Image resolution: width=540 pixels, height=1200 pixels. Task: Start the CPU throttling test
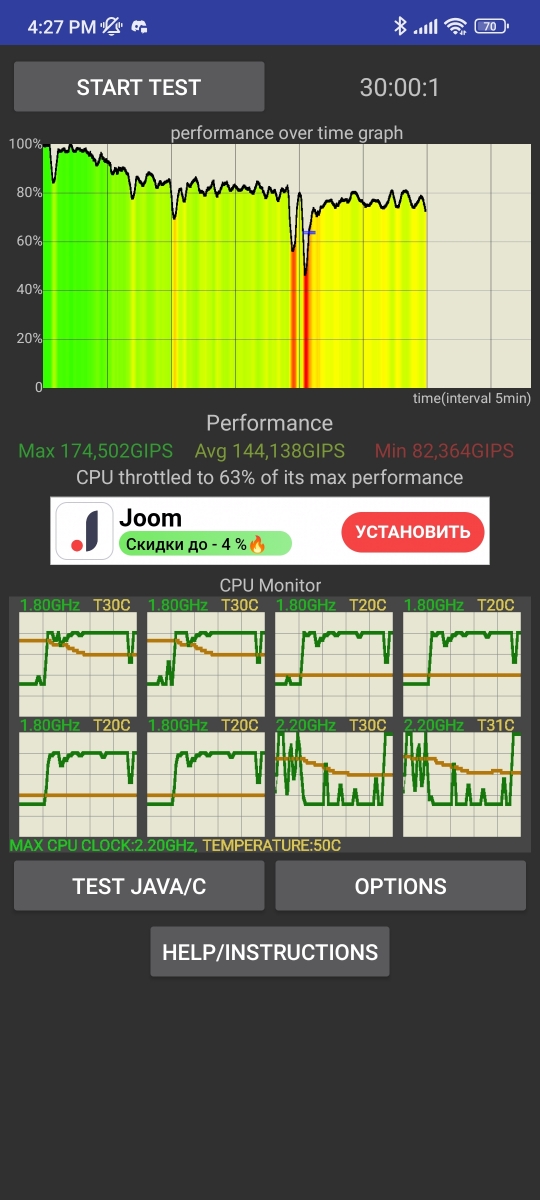pos(139,87)
